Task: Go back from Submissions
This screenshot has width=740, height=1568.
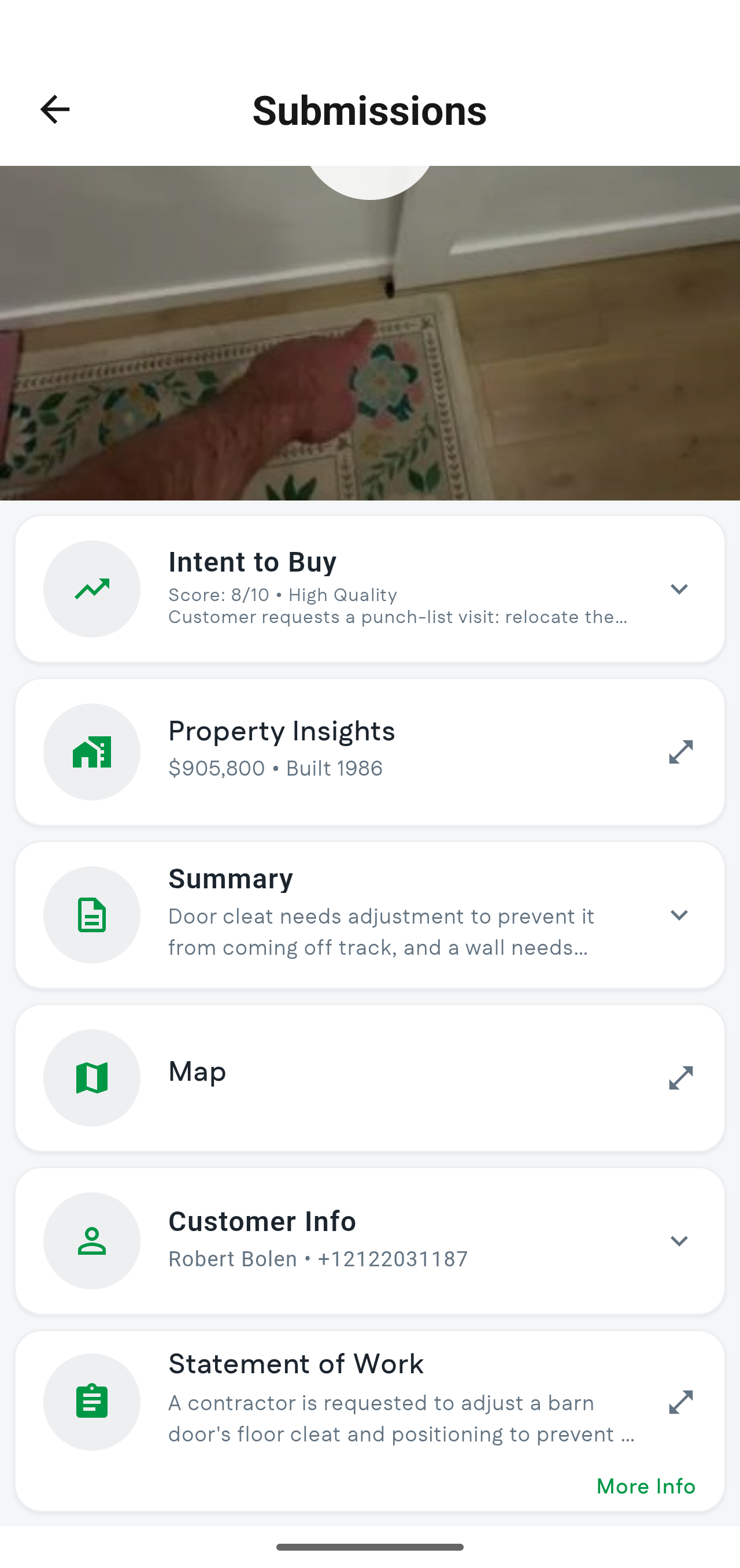Action: tap(55, 110)
